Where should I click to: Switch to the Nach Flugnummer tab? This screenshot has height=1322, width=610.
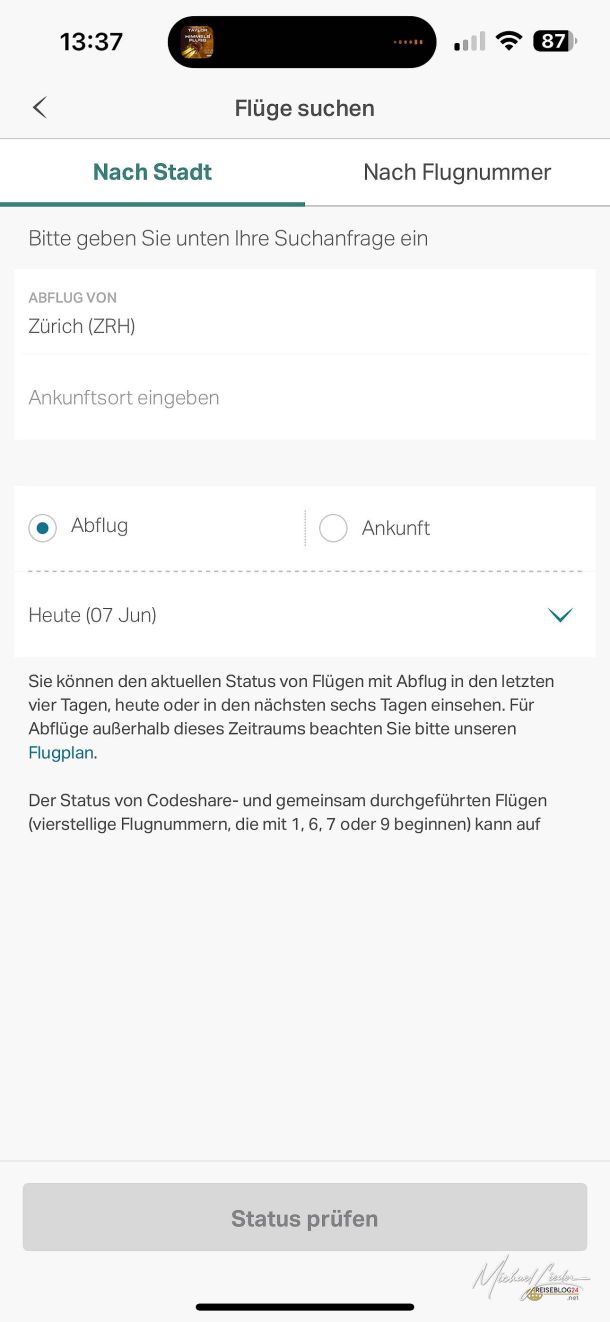point(457,172)
